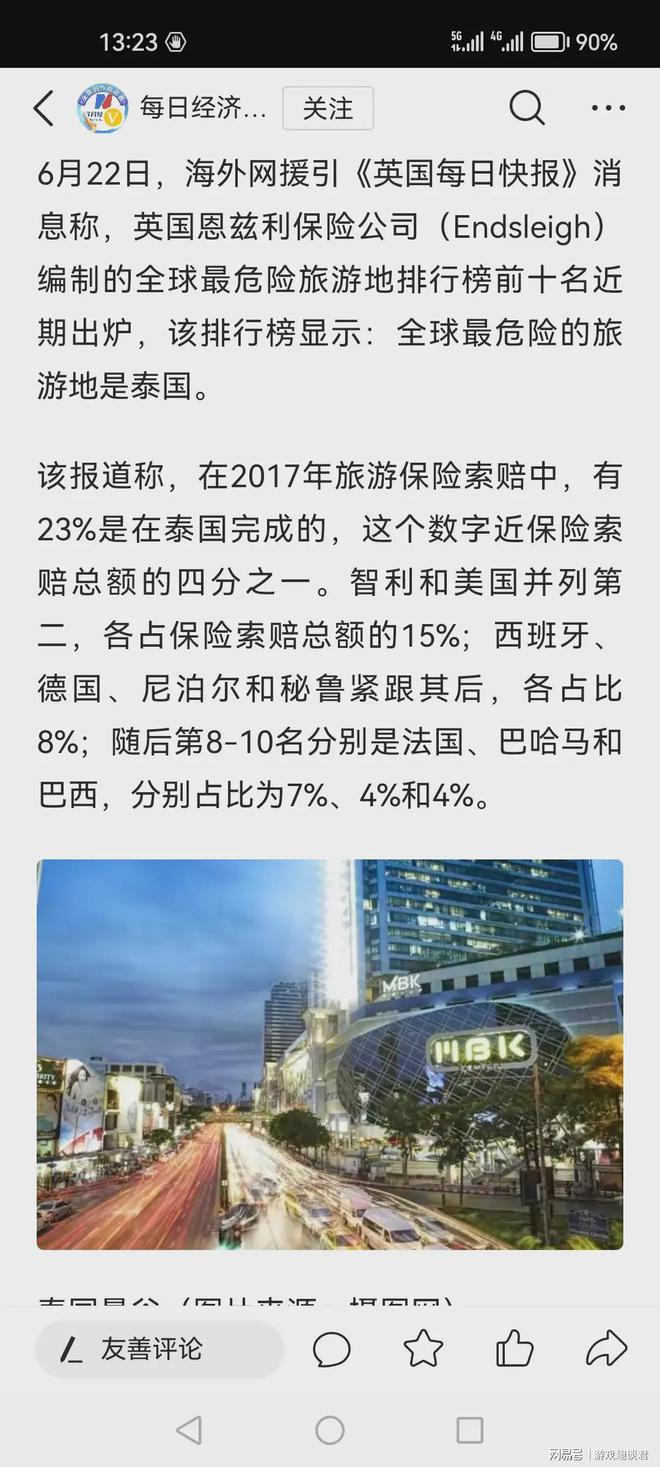Viewport: 660px width, 1467px height.
Task: Open the 每日经济 author profile
Action: point(172,108)
